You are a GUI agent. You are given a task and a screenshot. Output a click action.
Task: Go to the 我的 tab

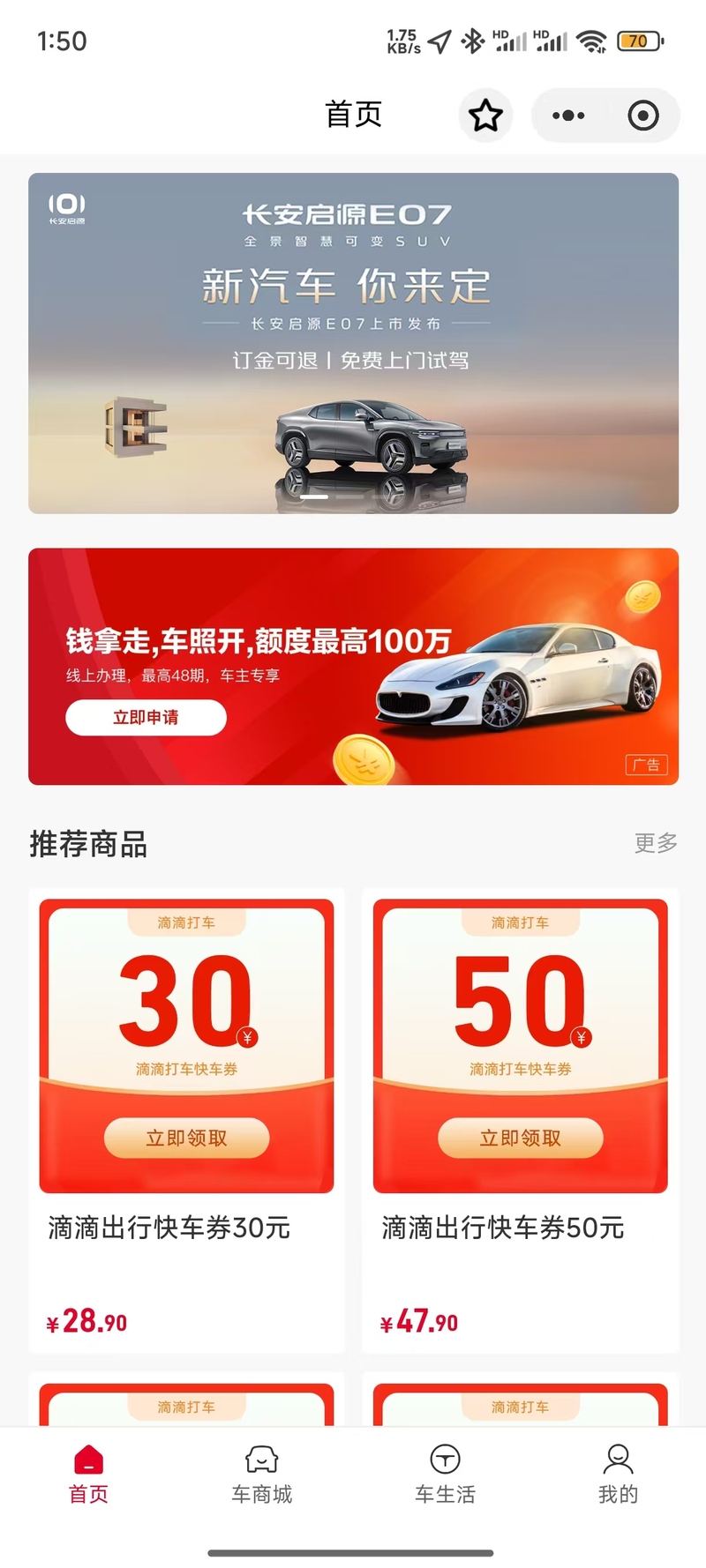(618, 1475)
